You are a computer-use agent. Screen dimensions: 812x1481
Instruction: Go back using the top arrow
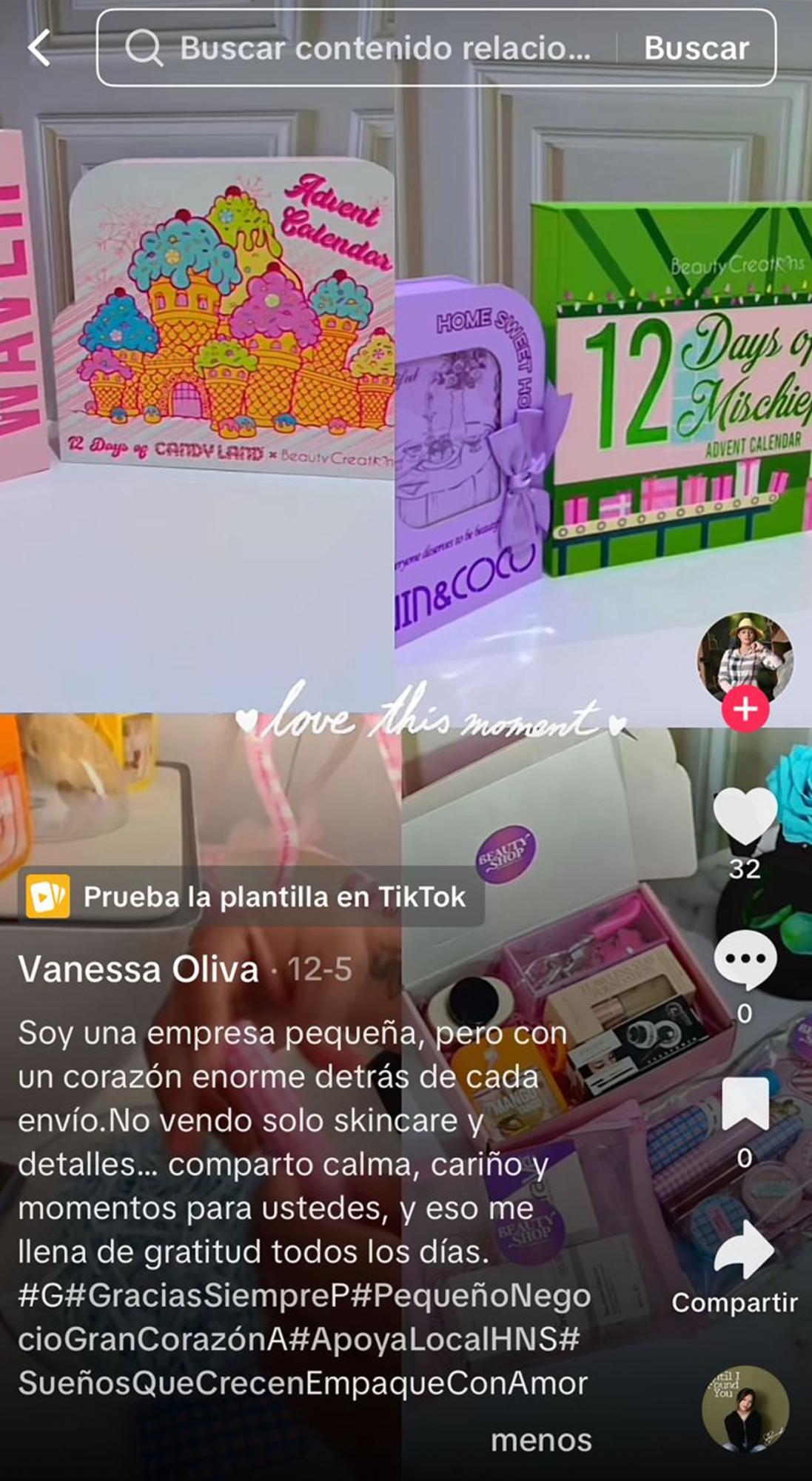click(40, 48)
